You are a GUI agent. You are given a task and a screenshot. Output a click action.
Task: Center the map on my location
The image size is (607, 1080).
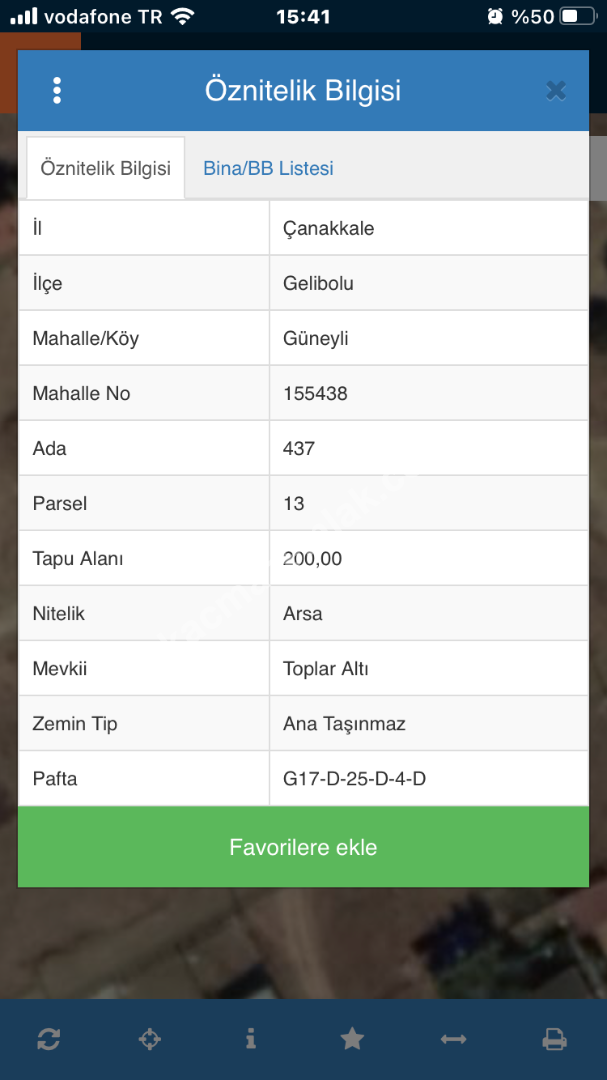pyautogui.click(x=149, y=1039)
